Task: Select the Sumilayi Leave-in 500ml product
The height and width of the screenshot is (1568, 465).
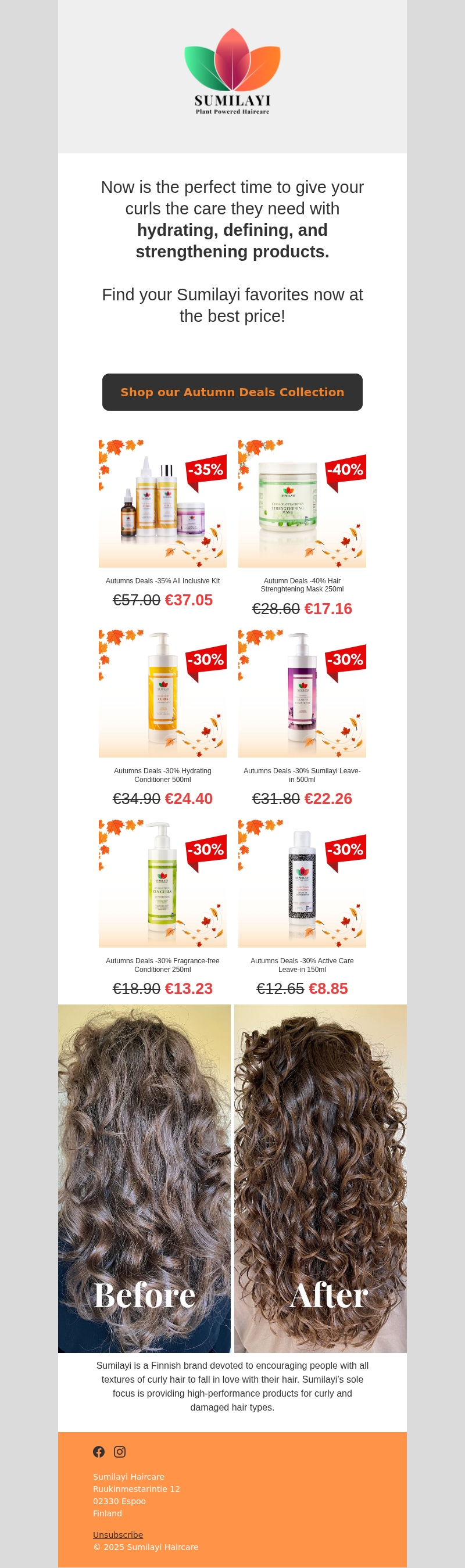Action: (302, 693)
